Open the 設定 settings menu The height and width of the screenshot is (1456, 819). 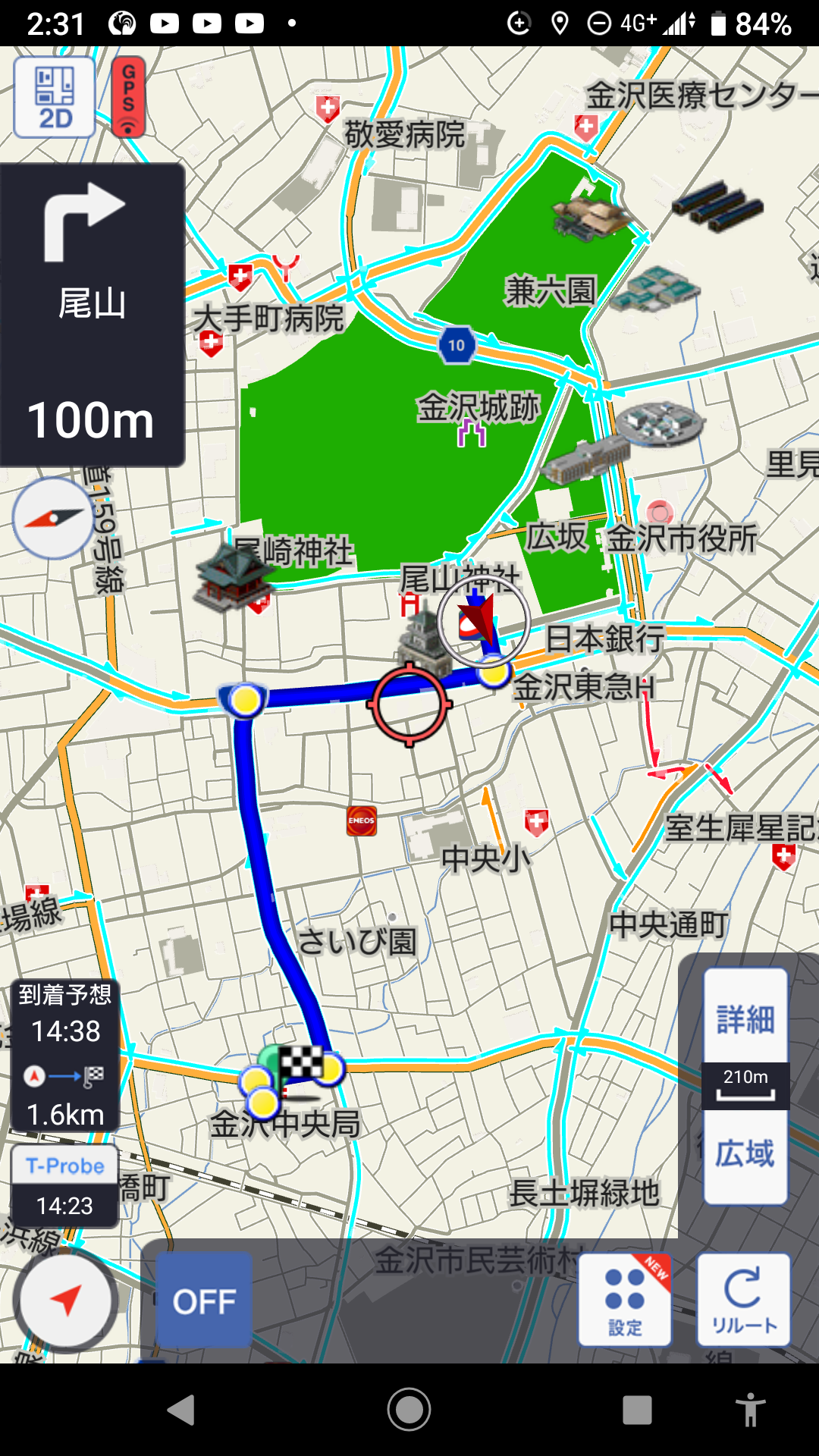click(x=625, y=1300)
